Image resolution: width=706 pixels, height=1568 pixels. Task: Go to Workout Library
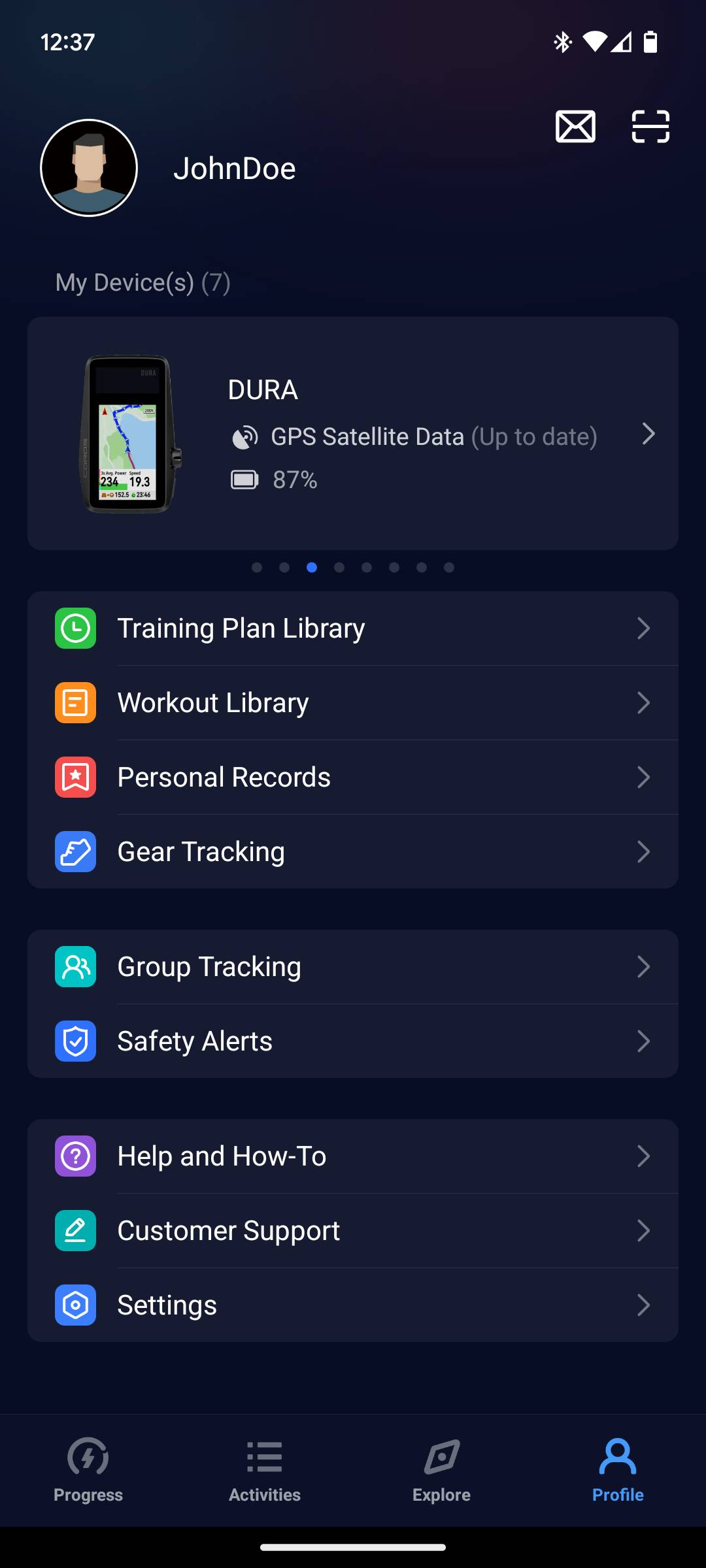[x=353, y=703]
